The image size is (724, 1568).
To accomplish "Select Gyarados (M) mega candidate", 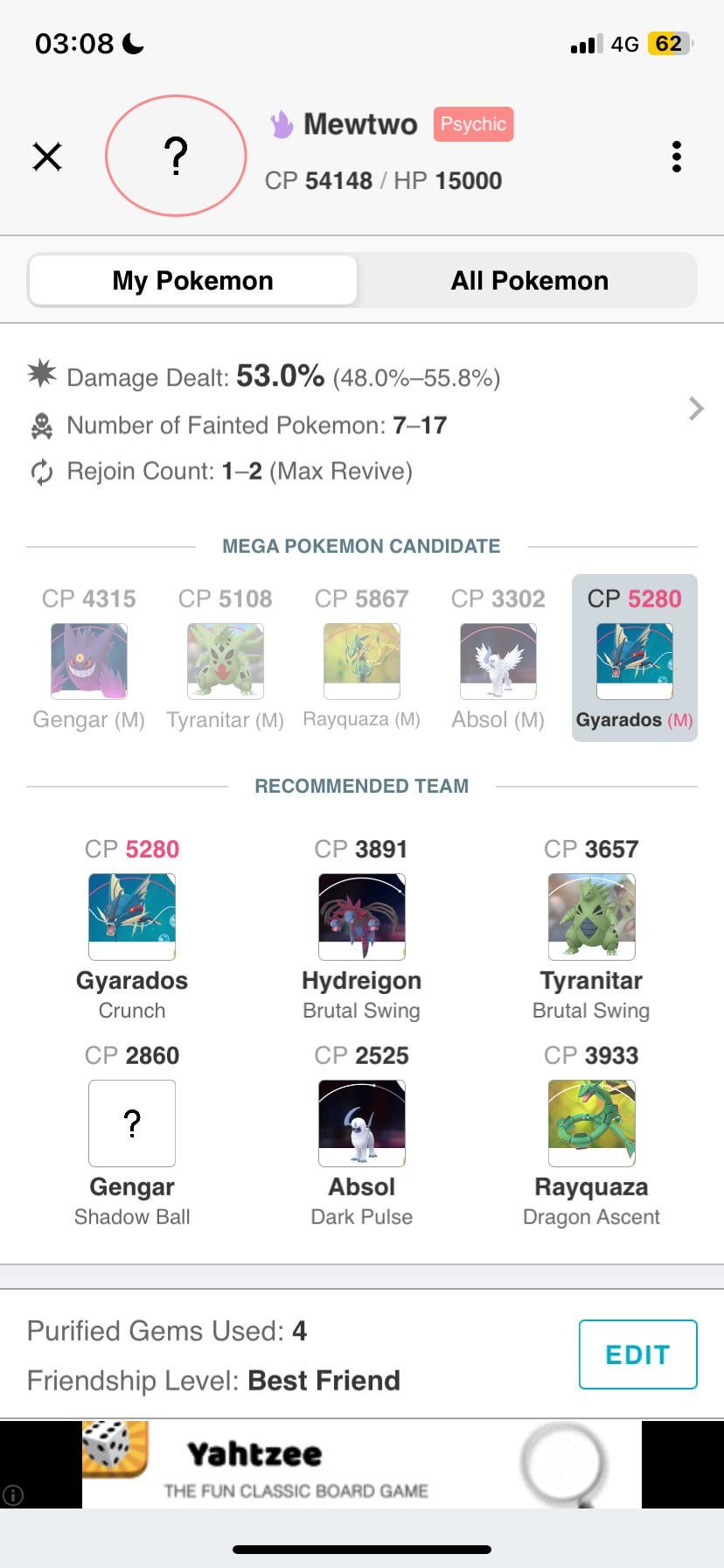I will 635,661.
